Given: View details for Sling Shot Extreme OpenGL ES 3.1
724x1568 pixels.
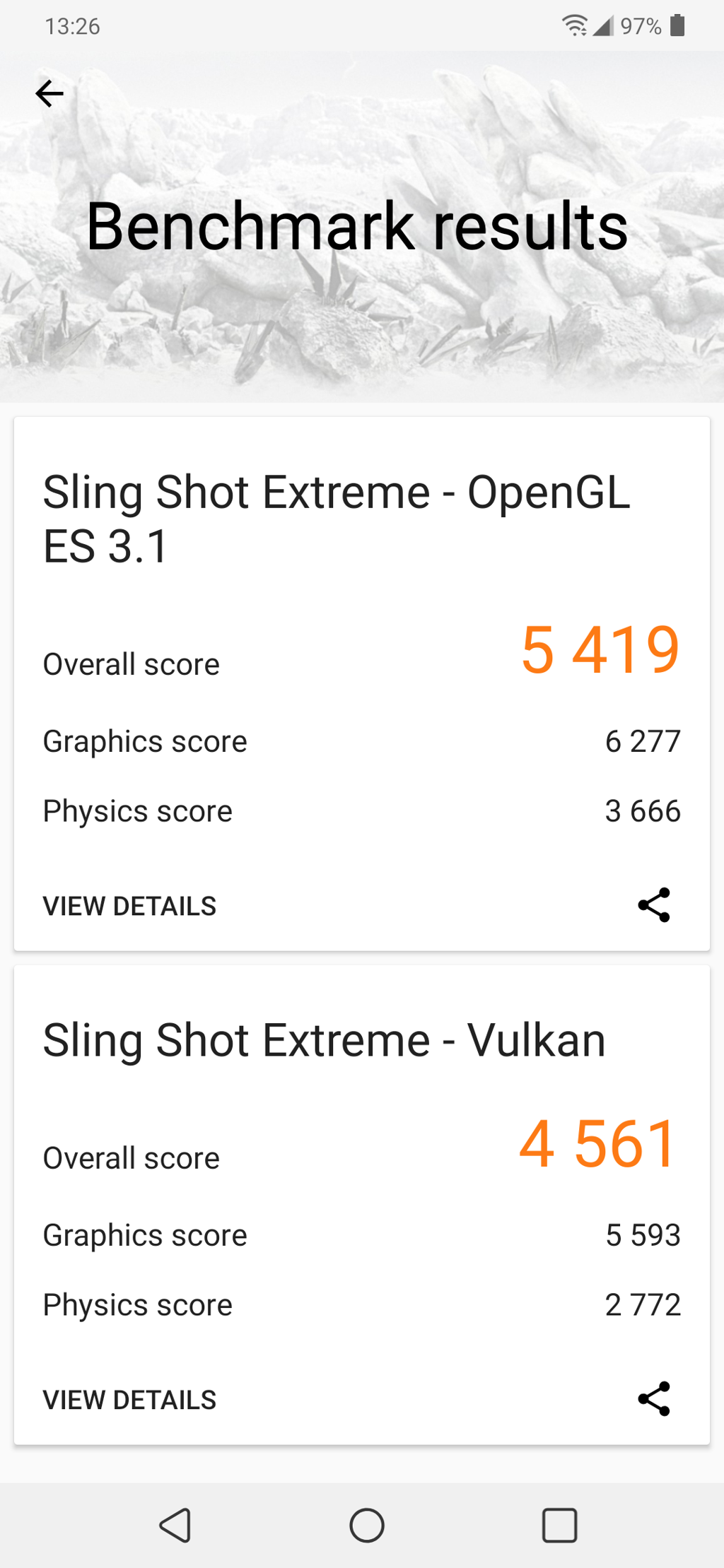Looking at the screenshot, I should tap(129, 906).
